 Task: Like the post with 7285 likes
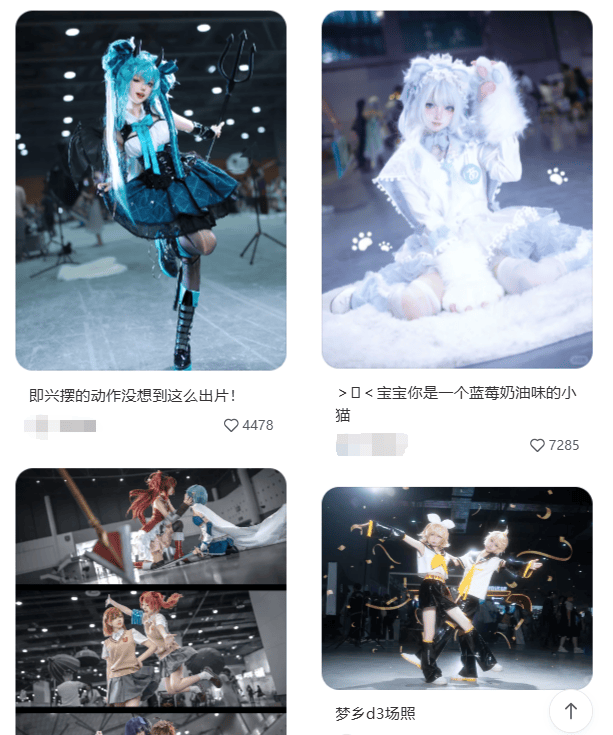pos(538,445)
